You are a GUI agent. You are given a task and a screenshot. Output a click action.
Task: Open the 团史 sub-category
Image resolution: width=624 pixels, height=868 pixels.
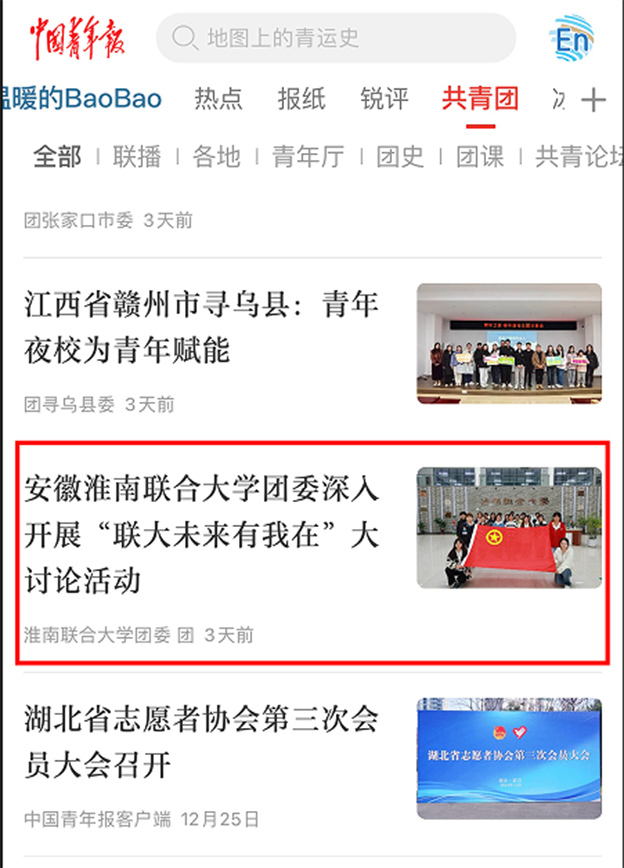tap(400, 157)
